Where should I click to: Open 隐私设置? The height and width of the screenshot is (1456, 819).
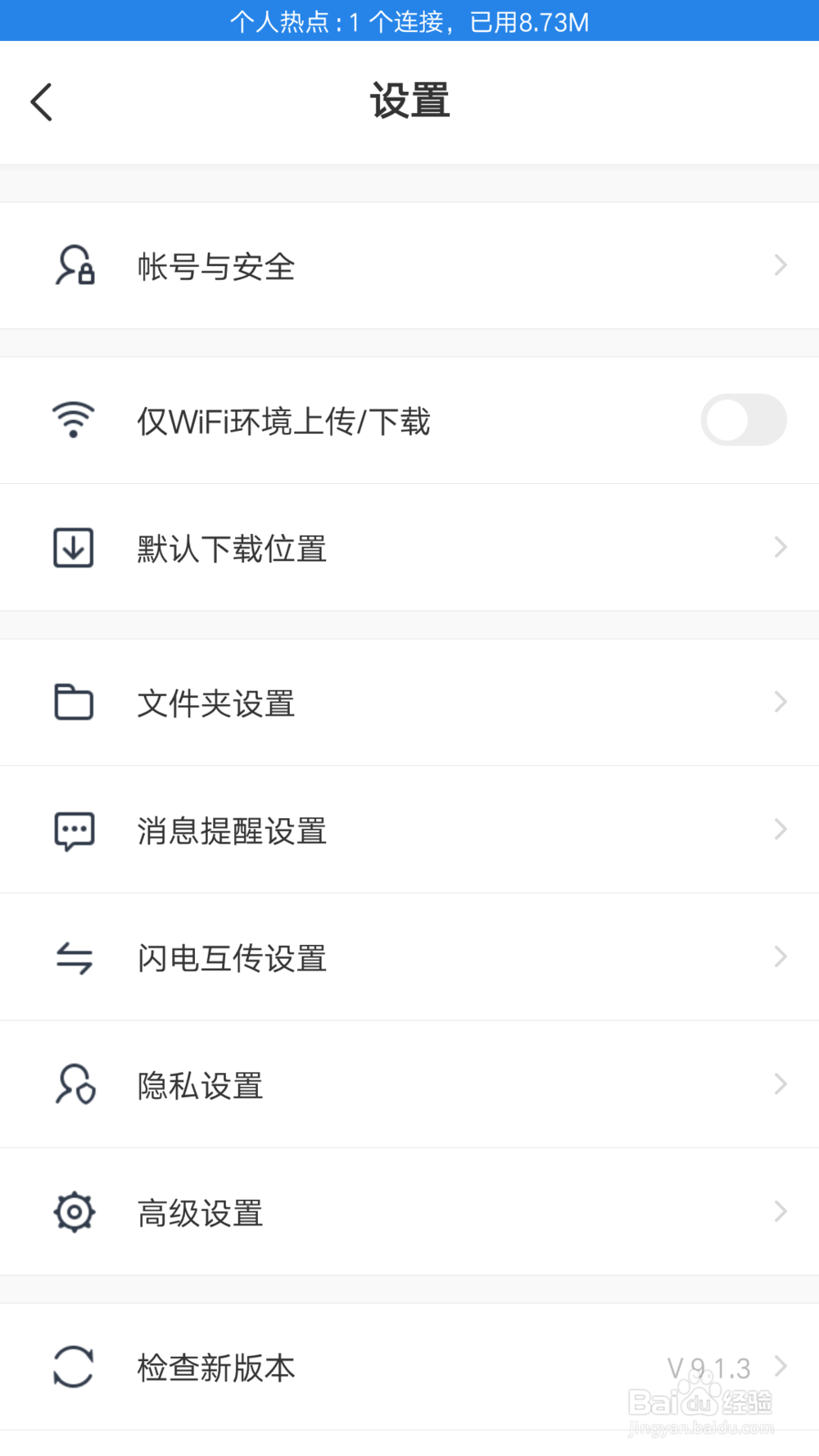409,1084
